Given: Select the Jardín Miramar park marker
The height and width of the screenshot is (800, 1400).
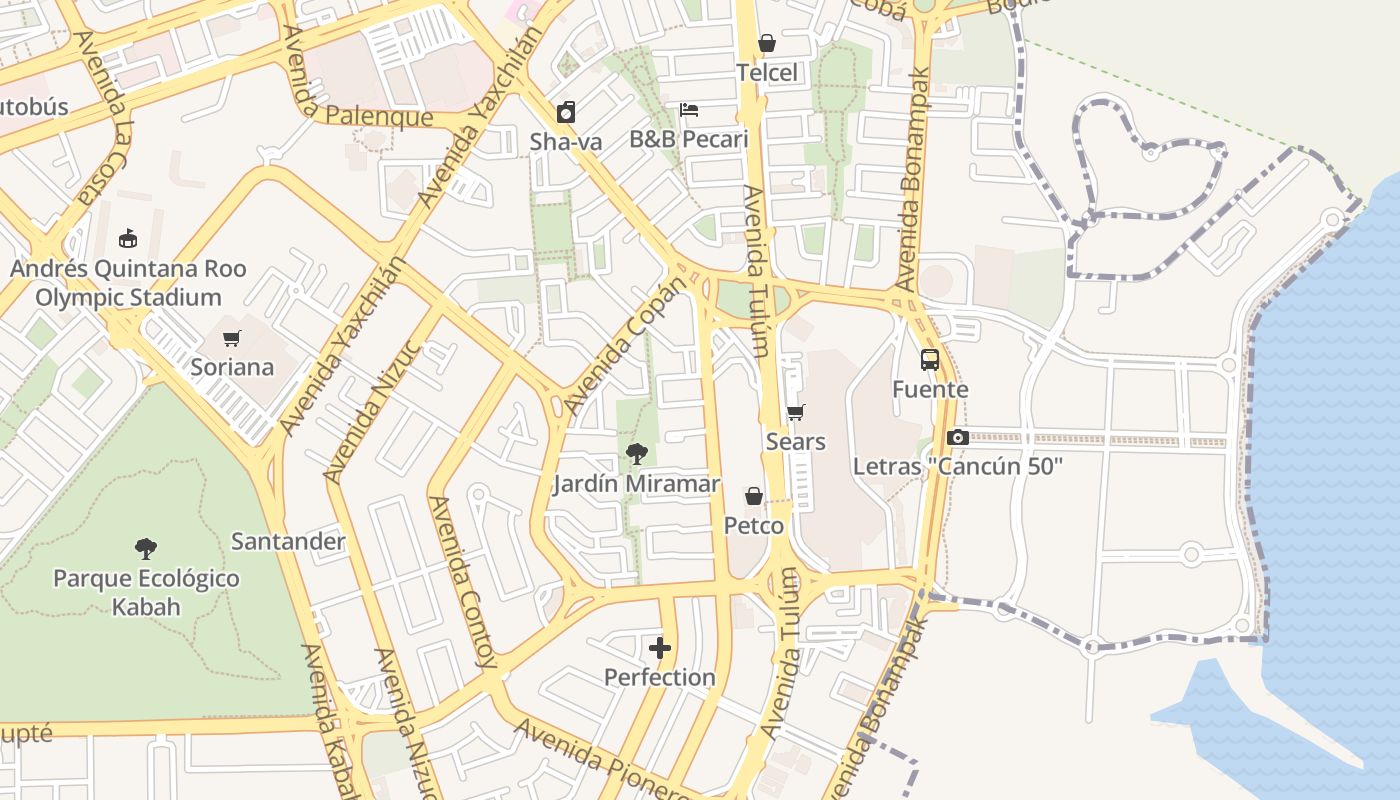Looking at the screenshot, I should click(x=636, y=455).
